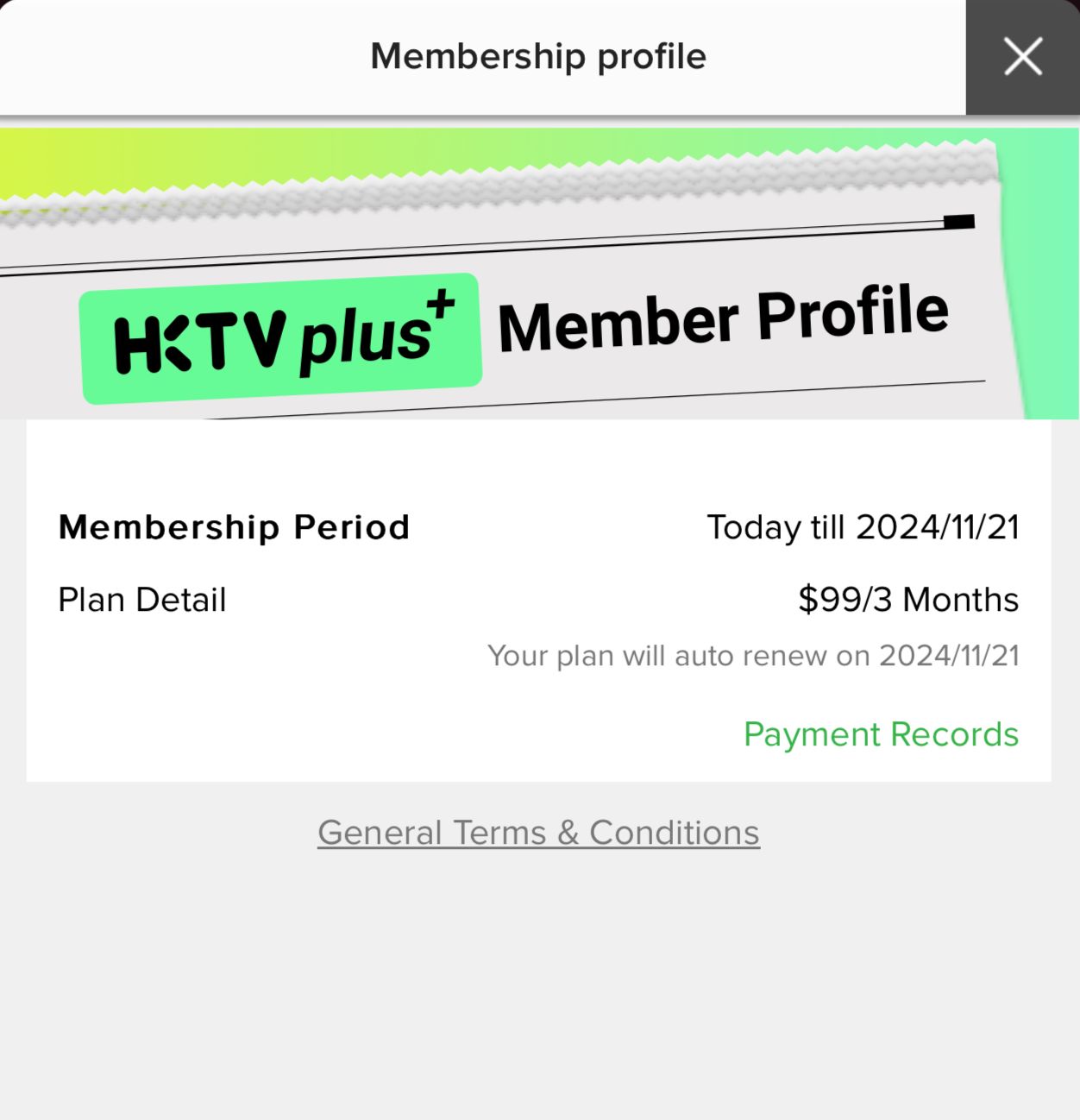
Task: View General Terms & Conditions
Action: 538,833
